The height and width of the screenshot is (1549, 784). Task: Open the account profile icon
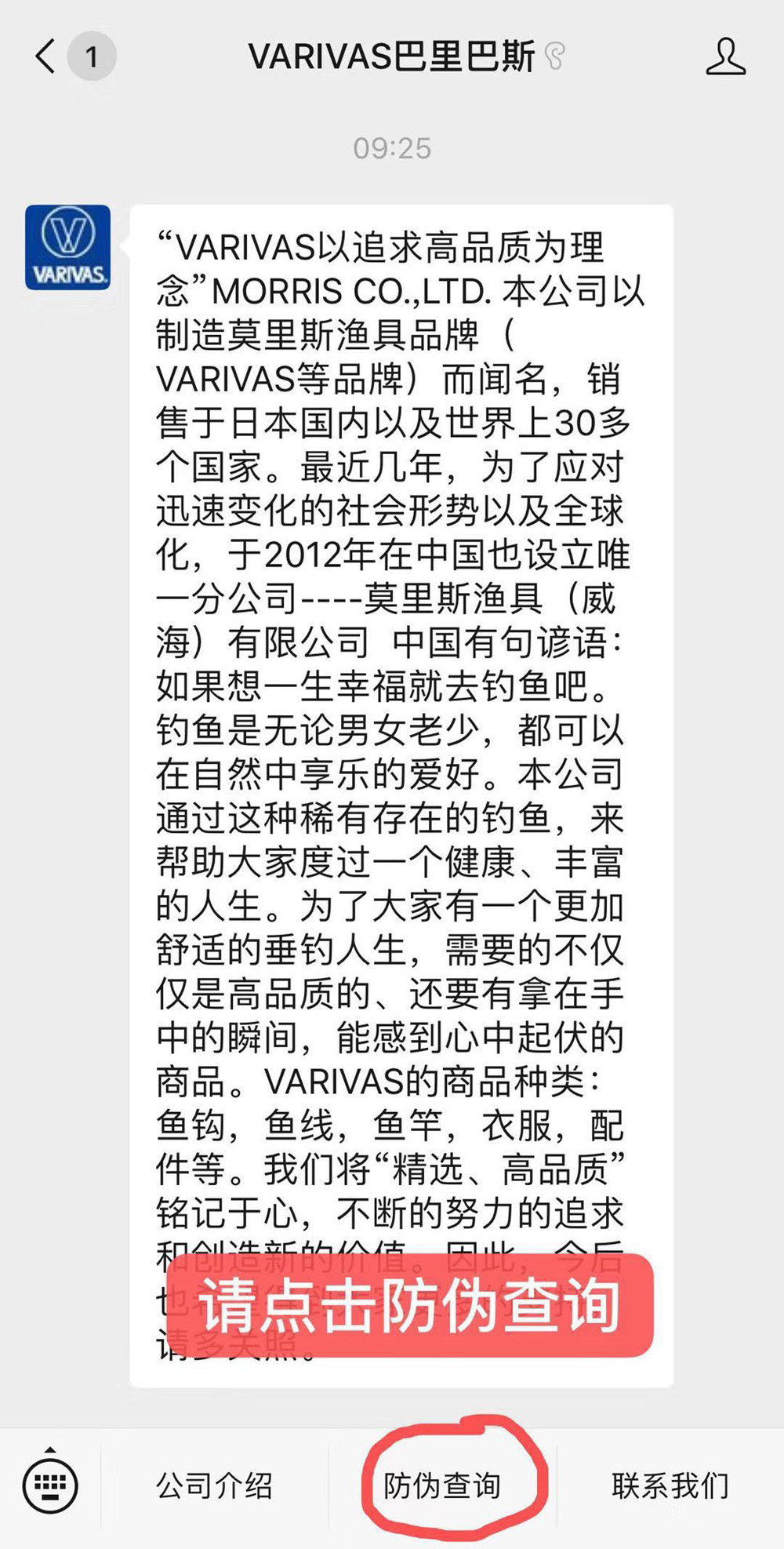(x=725, y=56)
